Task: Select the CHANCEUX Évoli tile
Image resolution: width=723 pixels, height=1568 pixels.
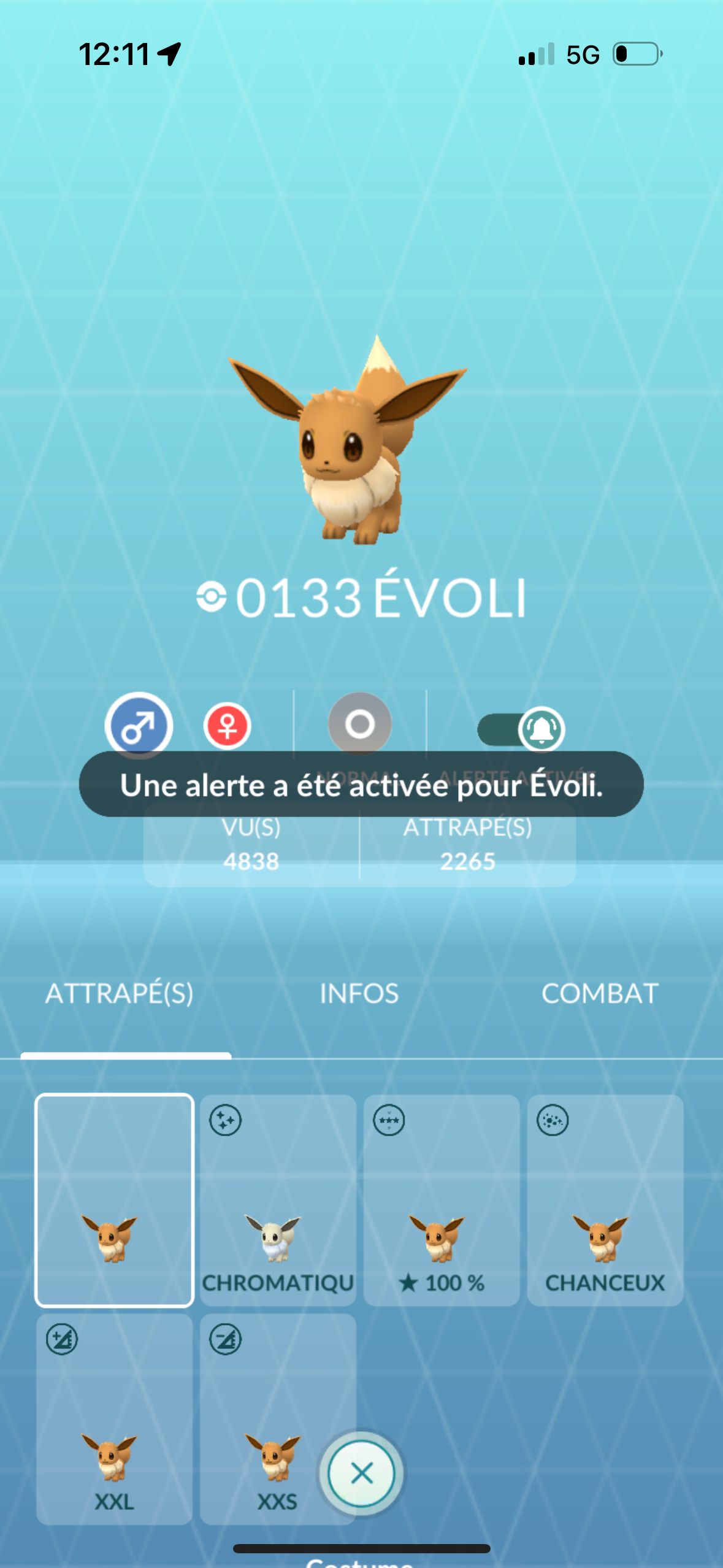Action: 605,1201
